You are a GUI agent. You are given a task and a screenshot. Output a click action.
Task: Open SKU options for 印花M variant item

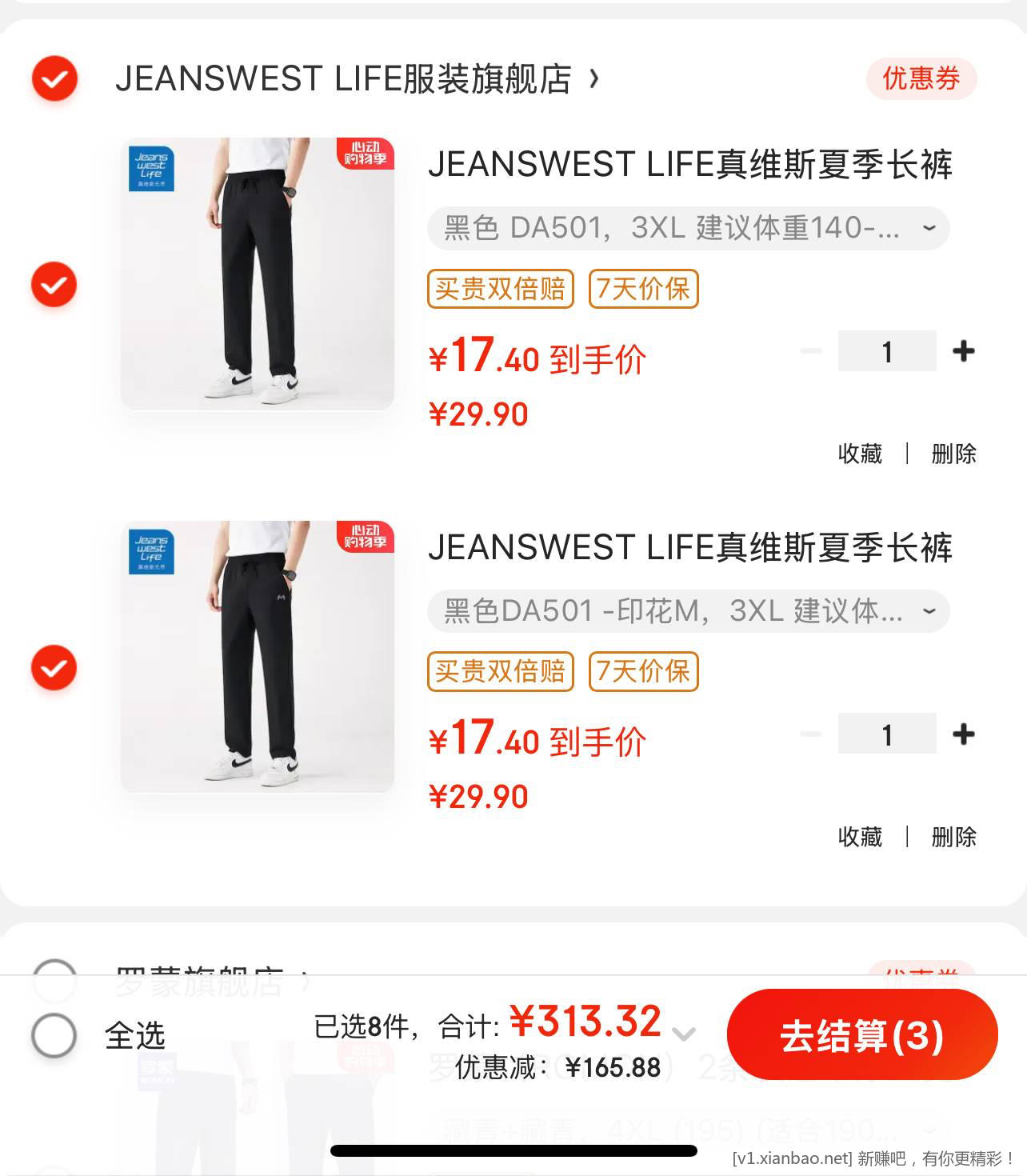[x=688, y=610]
